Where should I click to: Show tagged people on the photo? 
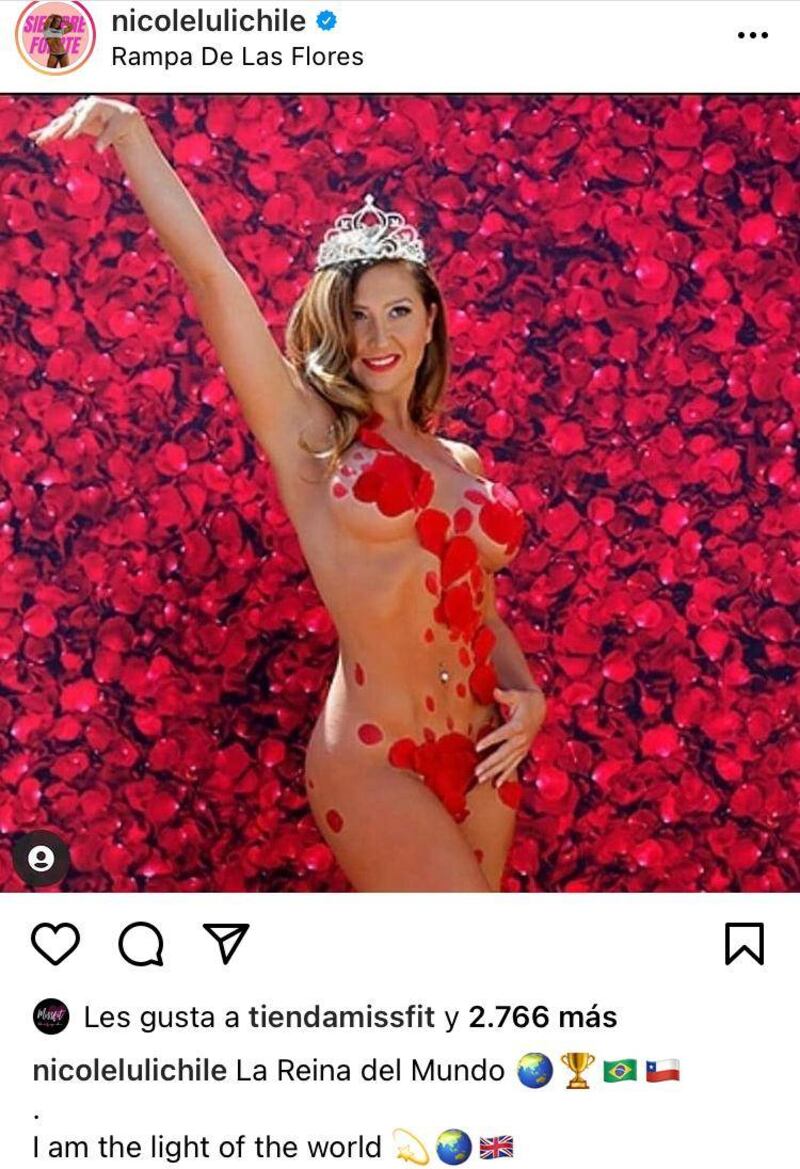(41, 859)
